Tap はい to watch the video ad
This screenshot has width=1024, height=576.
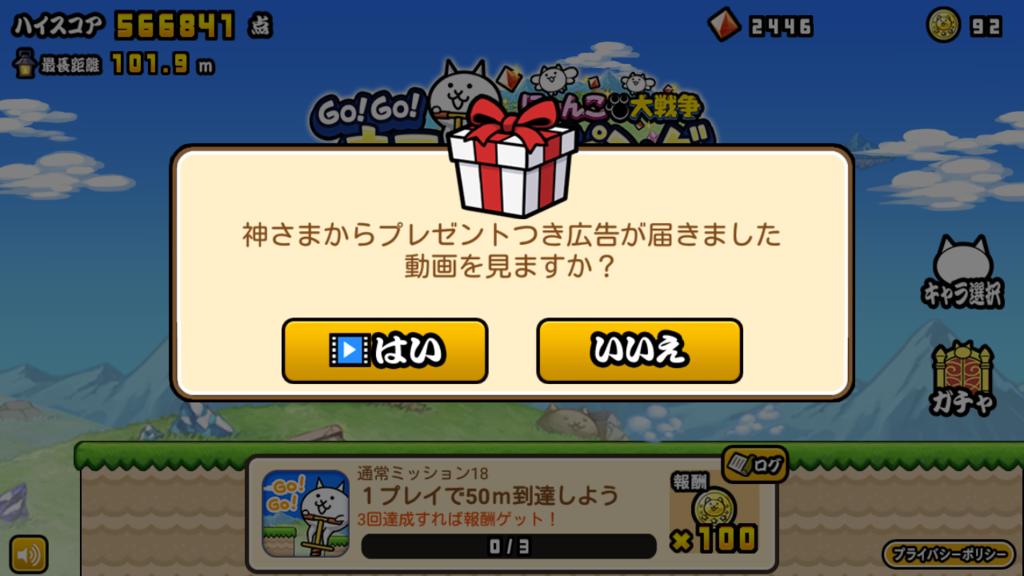pyautogui.click(x=385, y=351)
